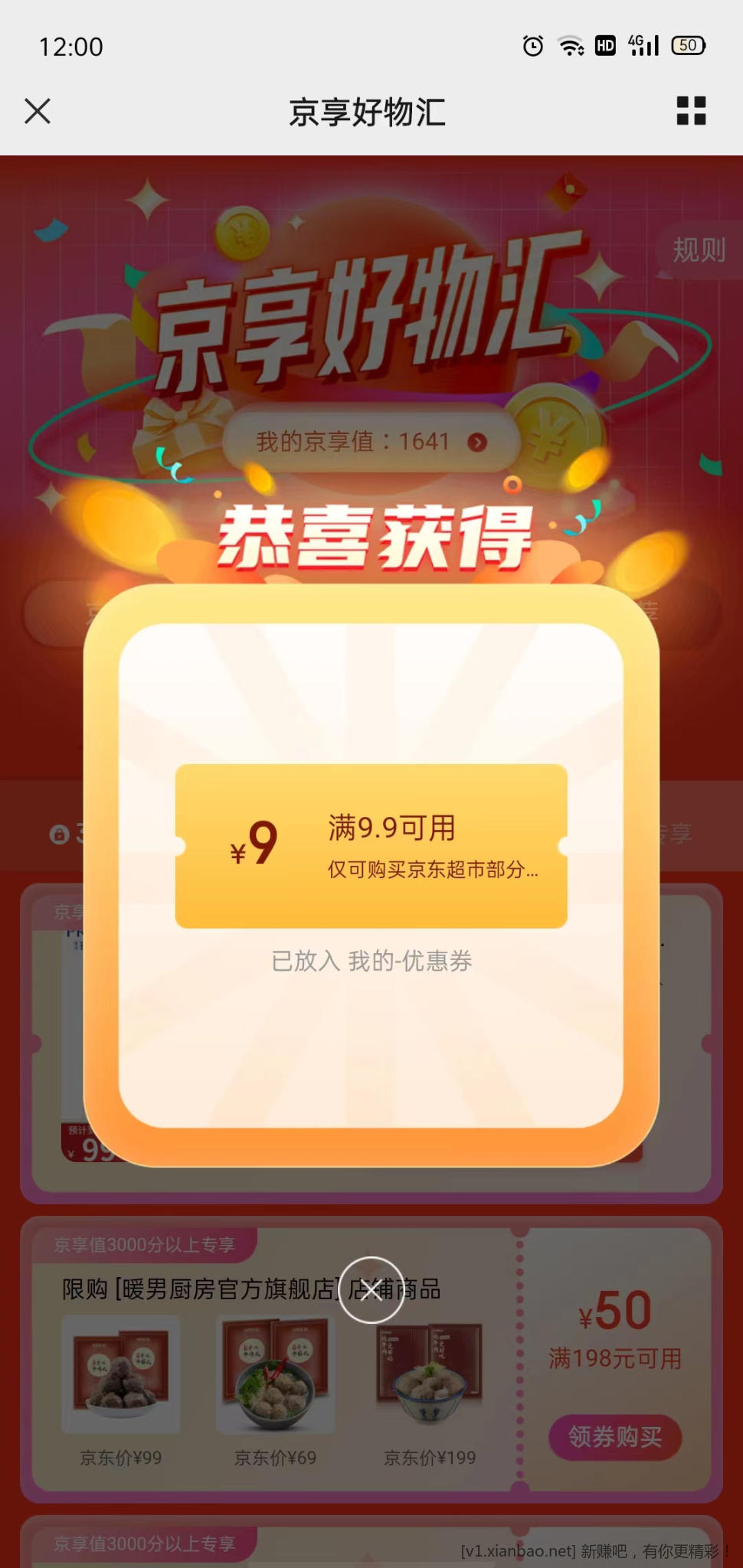
Task: Tap 领券购买 for the ¥50 coupon
Action: pyautogui.click(x=614, y=1437)
